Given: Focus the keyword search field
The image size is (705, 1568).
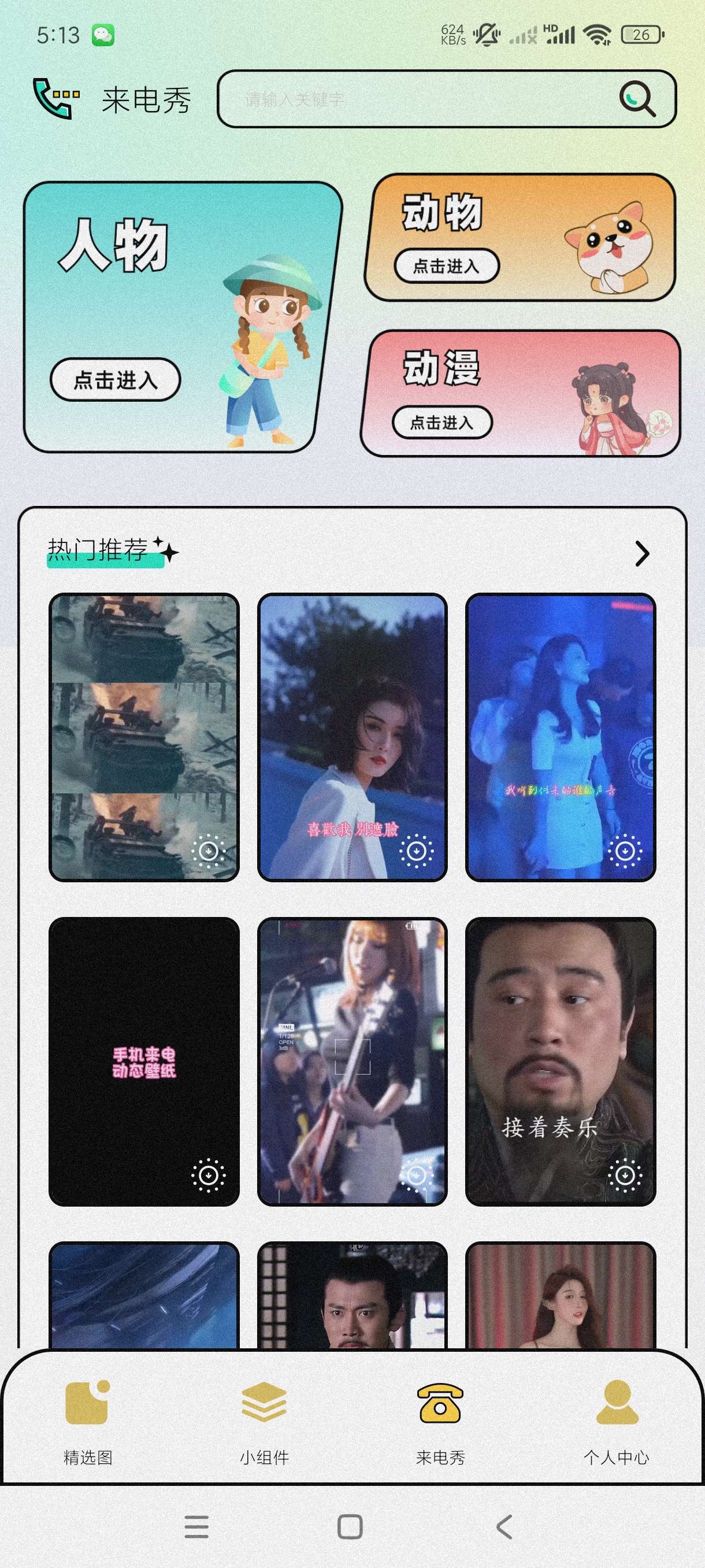Looking at the screenshot, I should pos(414,99).
